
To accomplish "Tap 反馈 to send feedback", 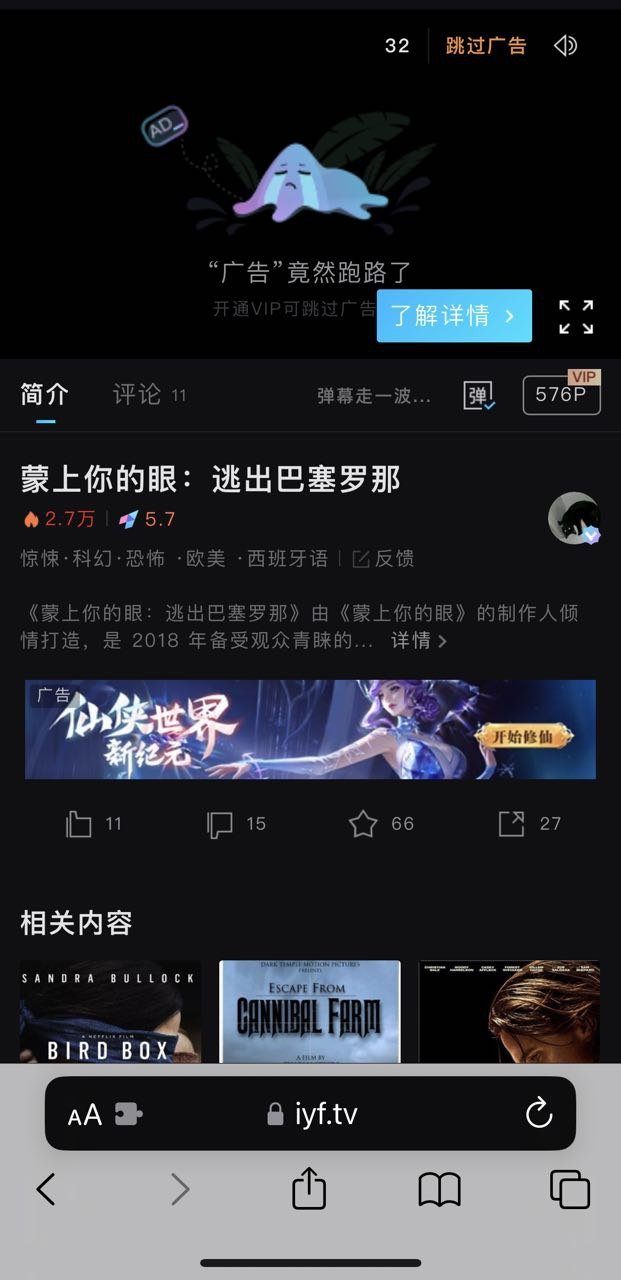I will tap(383, 559).
